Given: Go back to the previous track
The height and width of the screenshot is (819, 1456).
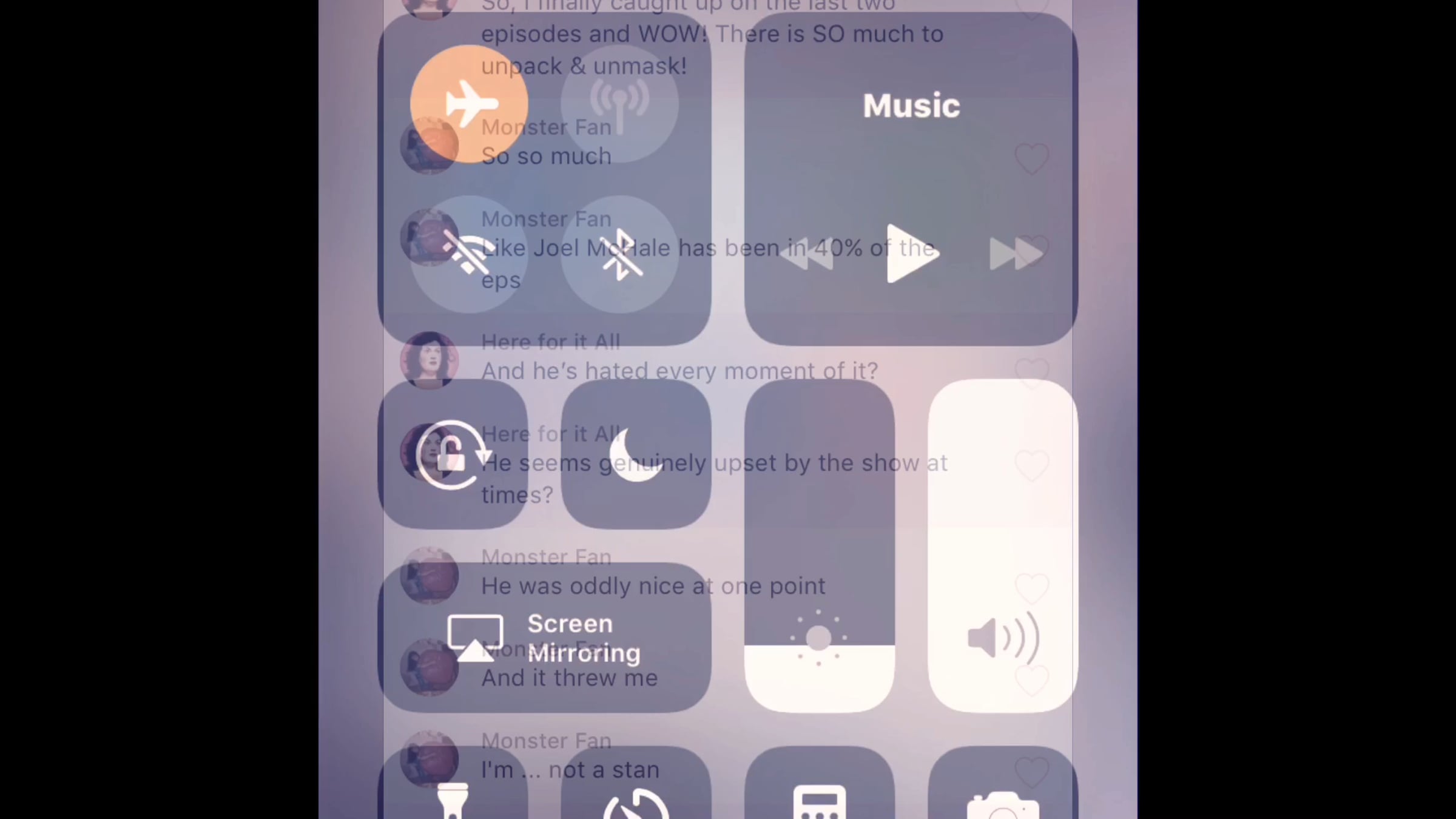Looking at the screenshot, I should pos(807,254).
